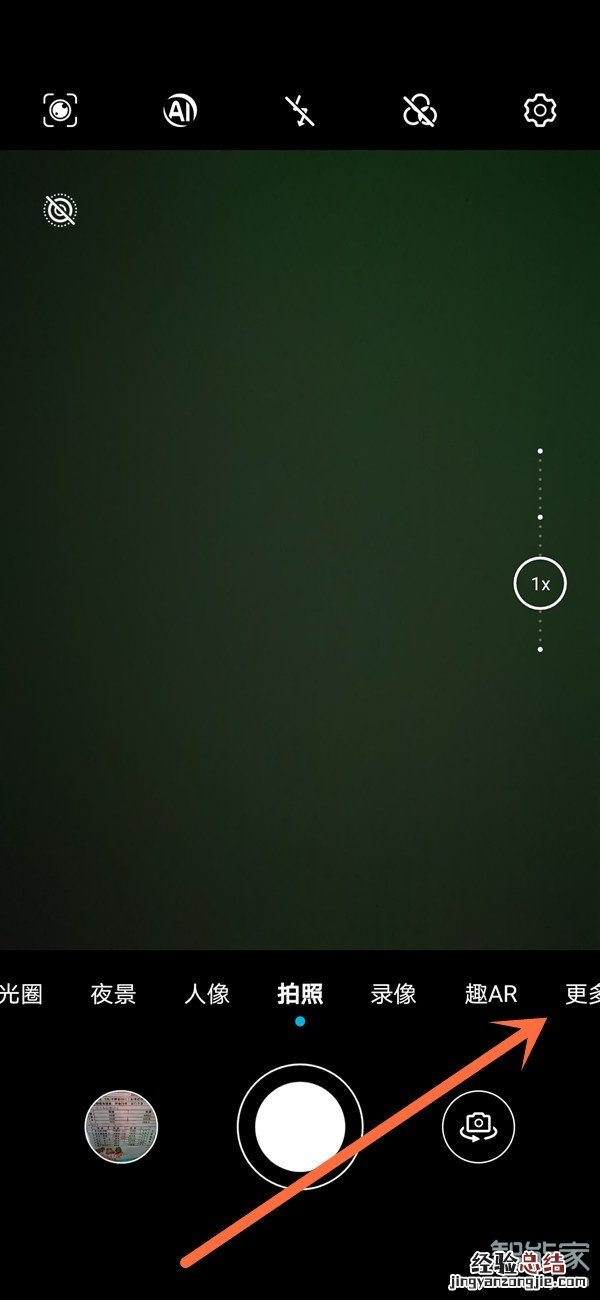Flip between front and rear camera
The height and width of the screenshot is (1300, 600).
[478, 1126]
